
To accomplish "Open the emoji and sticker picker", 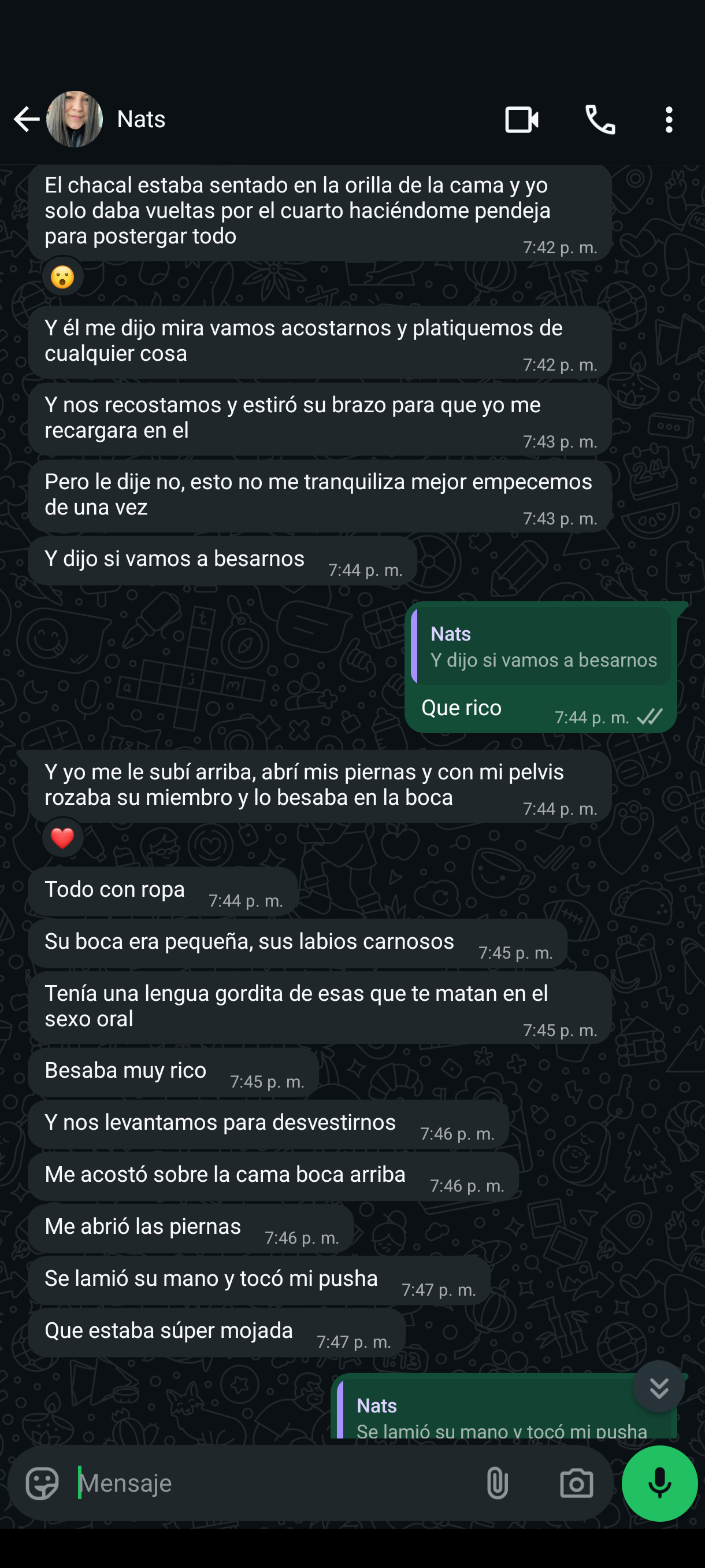I will pyautogui.click(x=42, y=1483).
